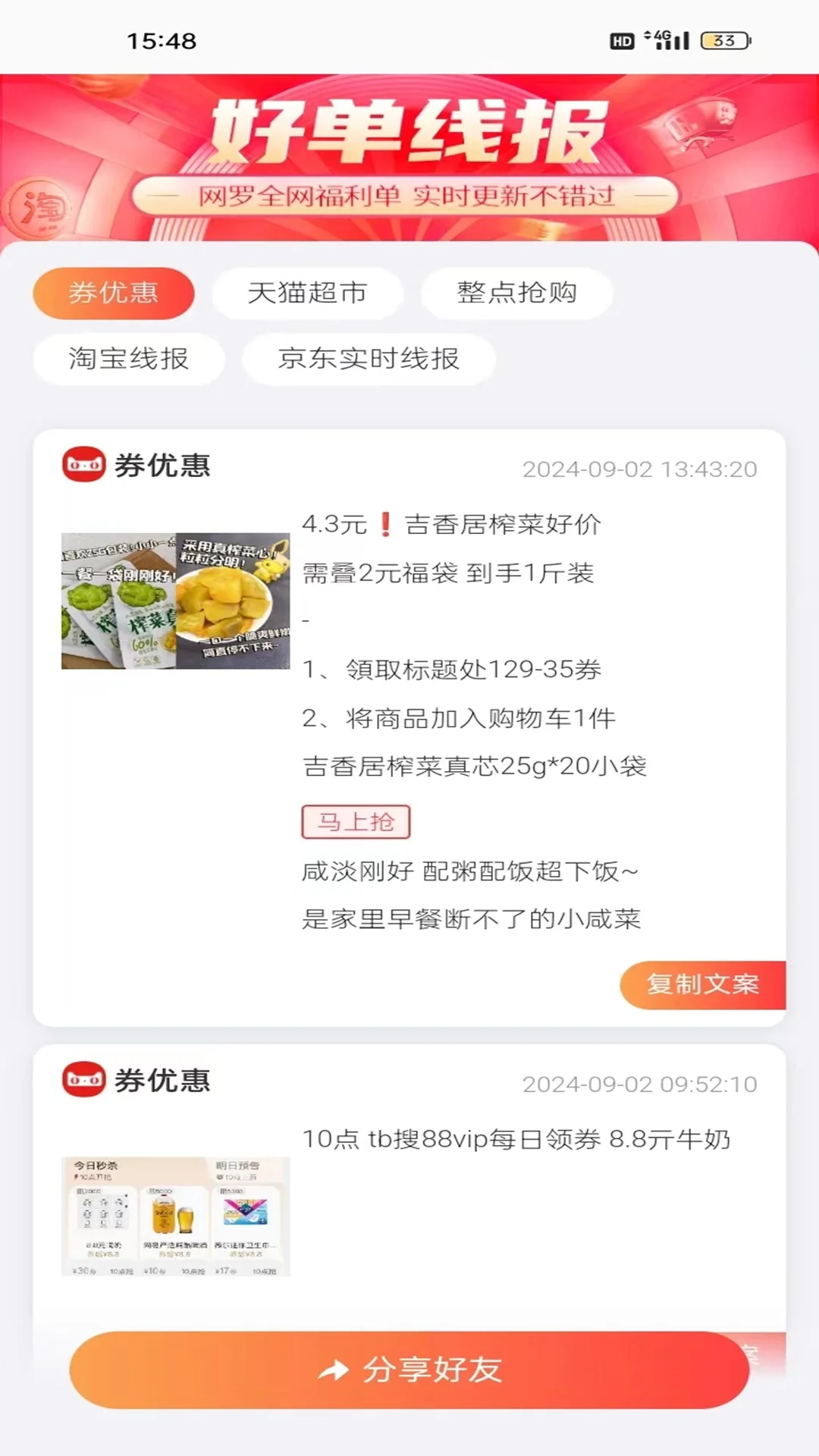This screenshot has width=819, height=1456.
Task: Select the 京东实时线报 tab
Action: coord(369,359)
